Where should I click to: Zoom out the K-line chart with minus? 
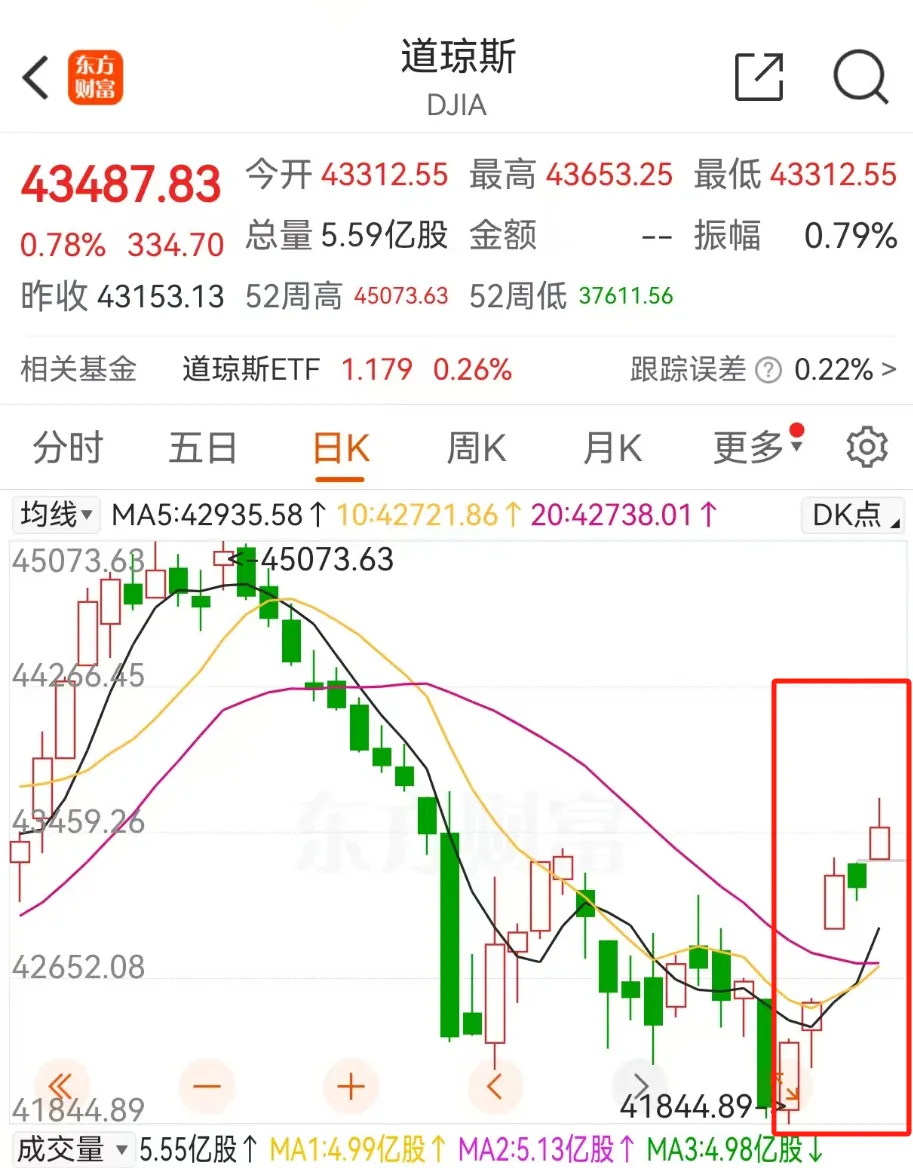click(208, 1085)
